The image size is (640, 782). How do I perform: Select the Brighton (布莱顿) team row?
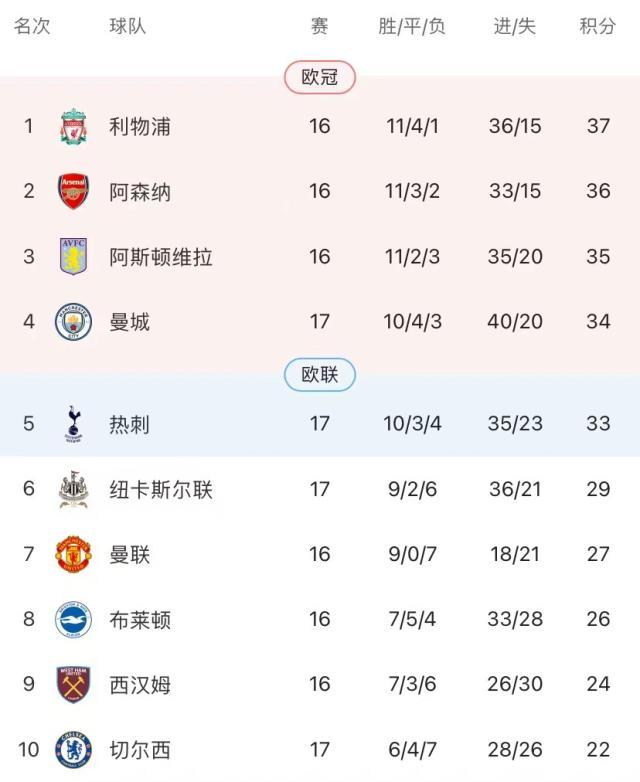click(140, 619)
